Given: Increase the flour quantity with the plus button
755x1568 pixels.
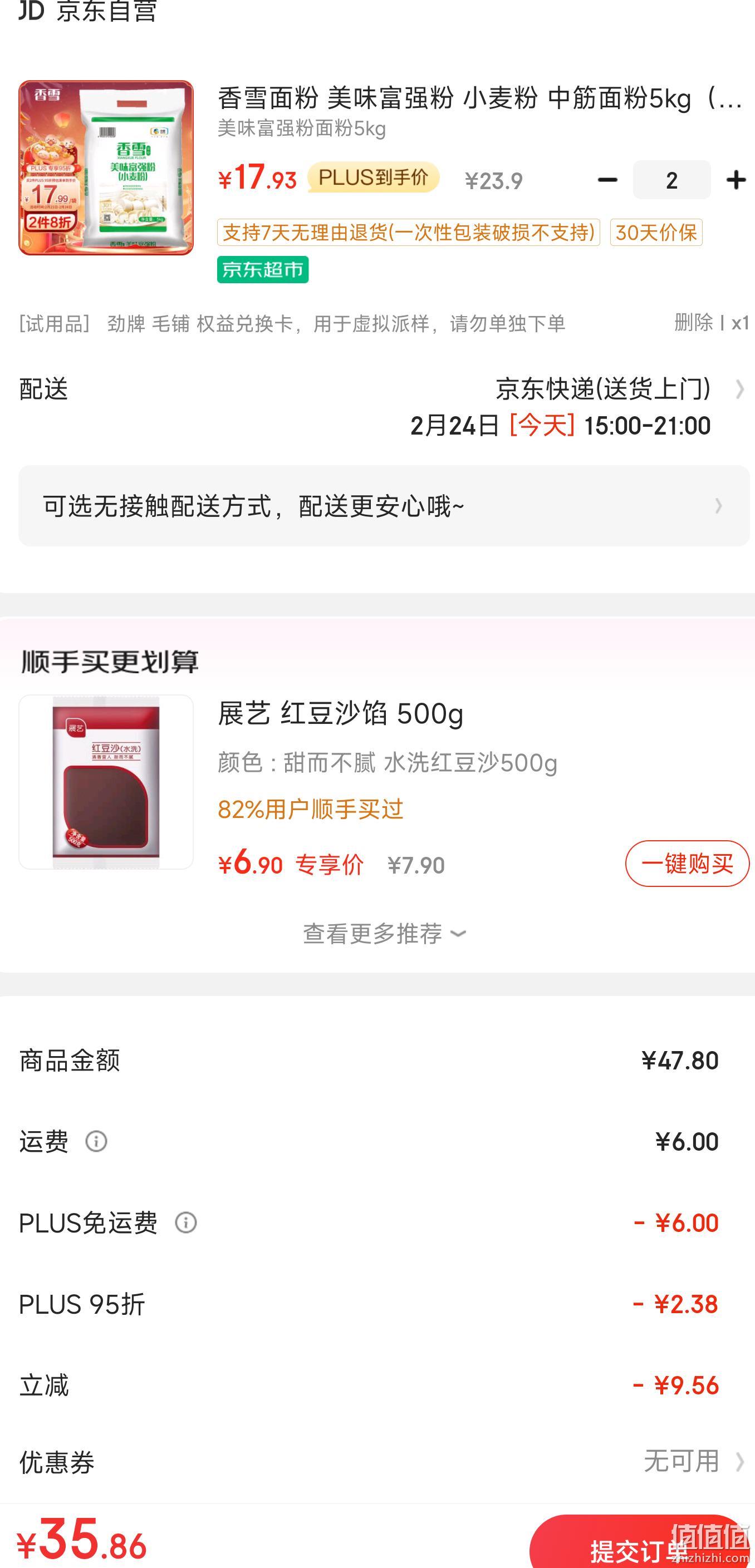Looking at the screenshot, I should coord(736,180).
